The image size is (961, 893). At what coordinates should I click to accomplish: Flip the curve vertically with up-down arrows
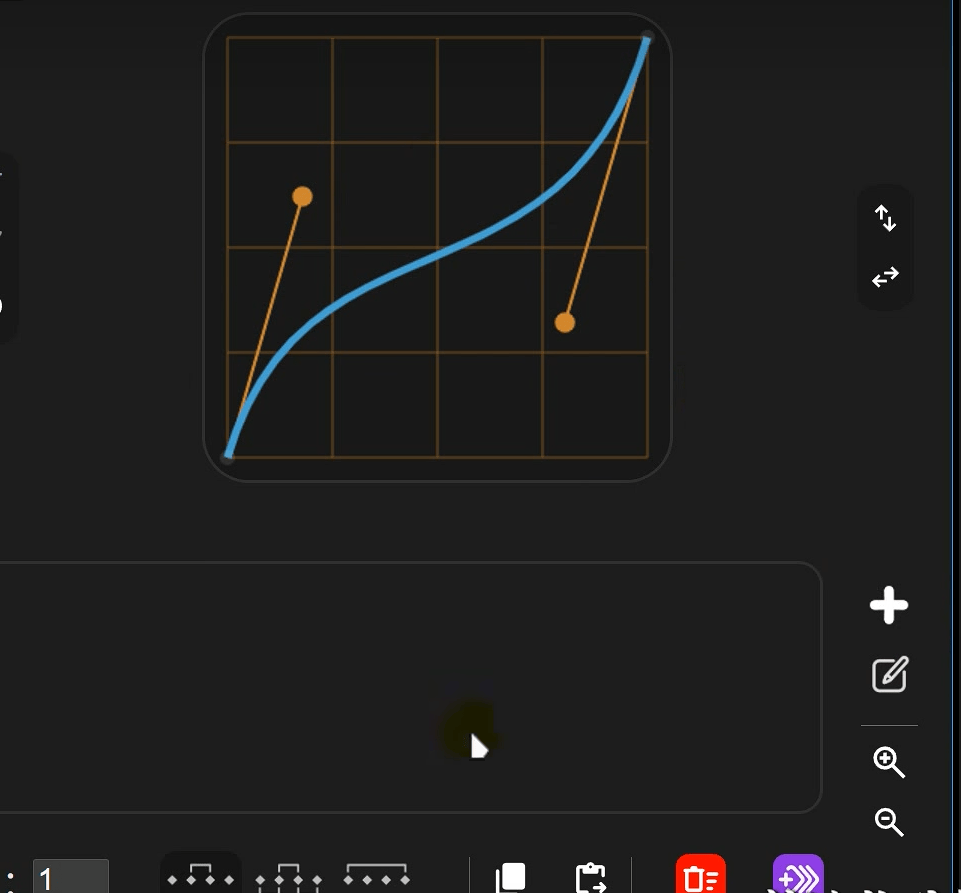[886, 218]
